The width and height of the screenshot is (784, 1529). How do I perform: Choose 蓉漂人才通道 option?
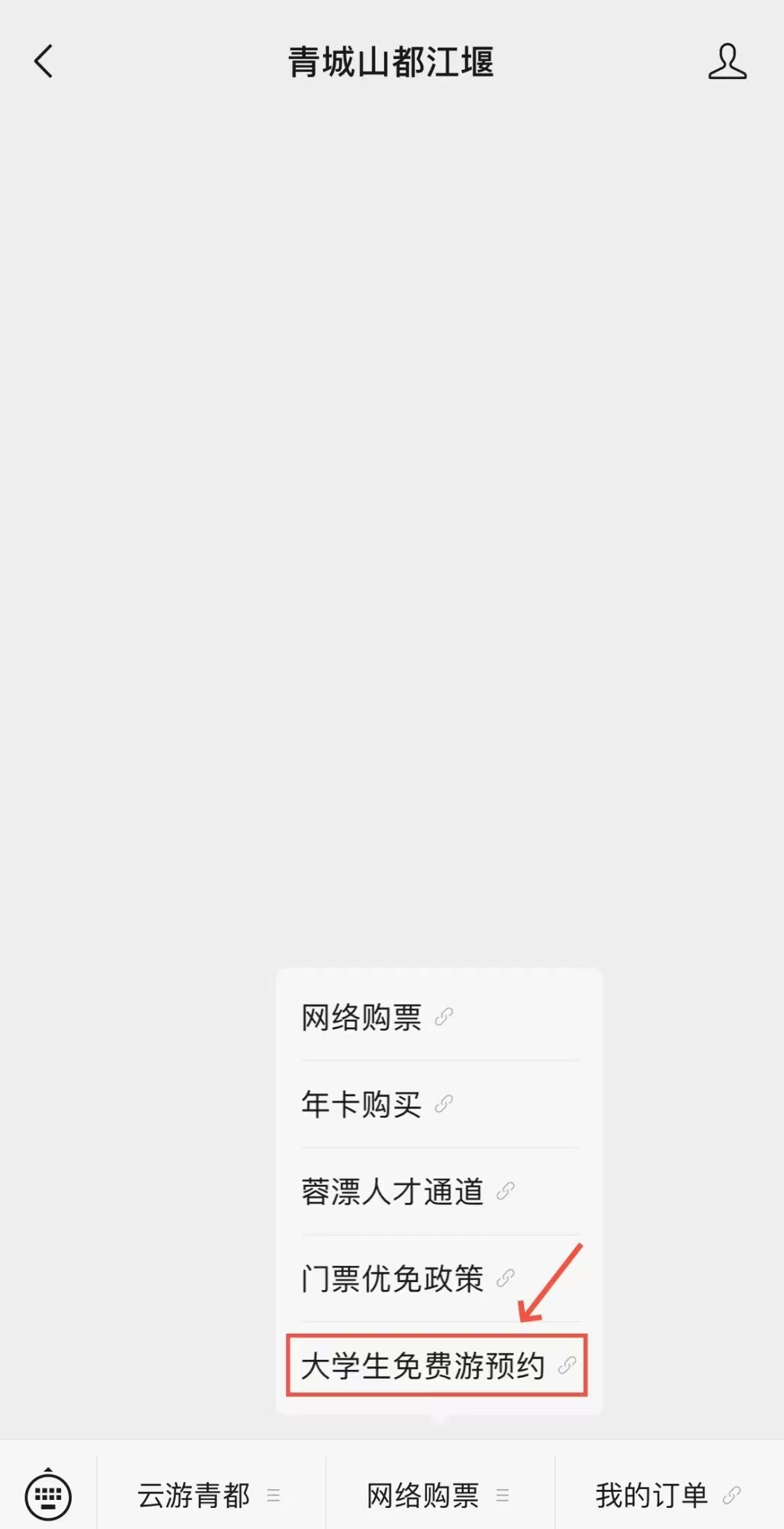coord(407,1191)
